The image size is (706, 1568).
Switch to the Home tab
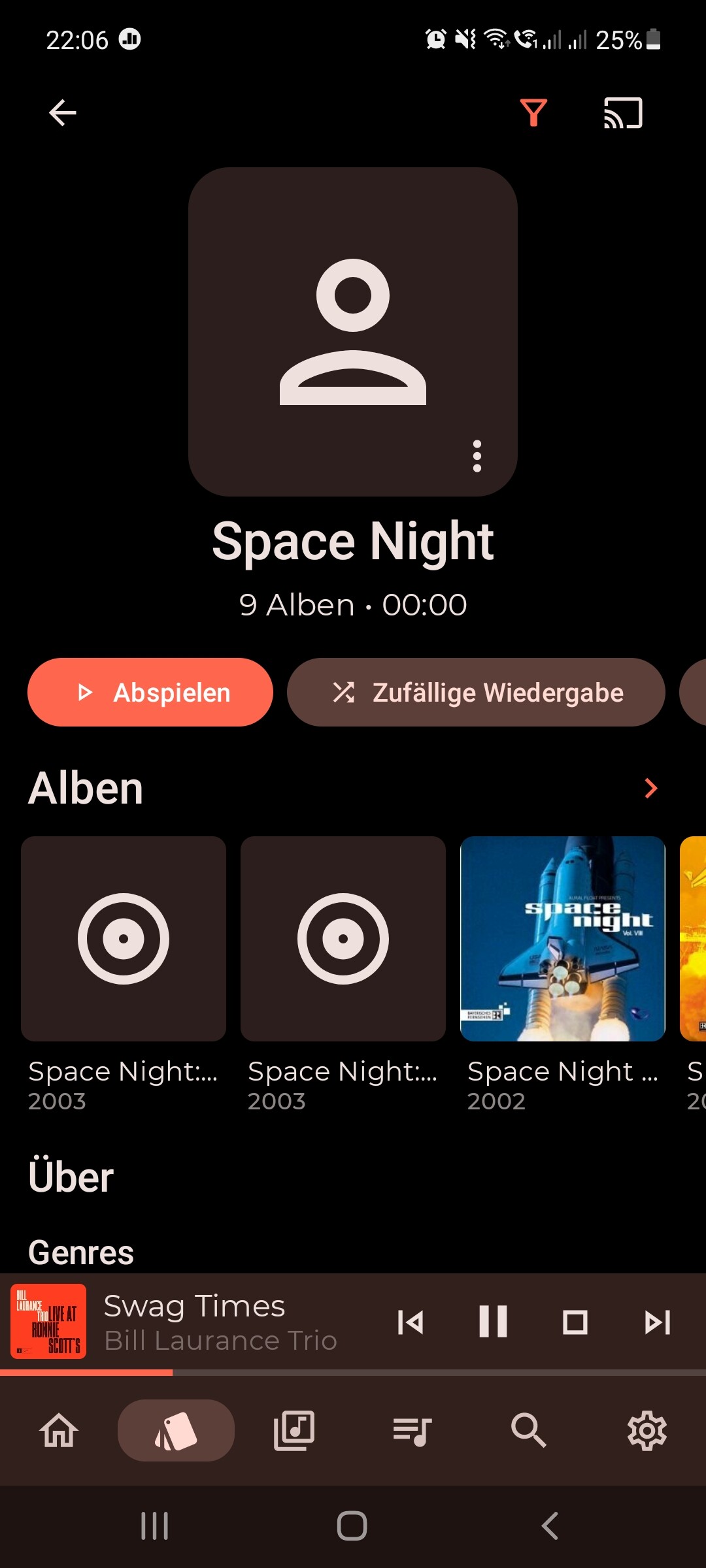pos(59,1430)
